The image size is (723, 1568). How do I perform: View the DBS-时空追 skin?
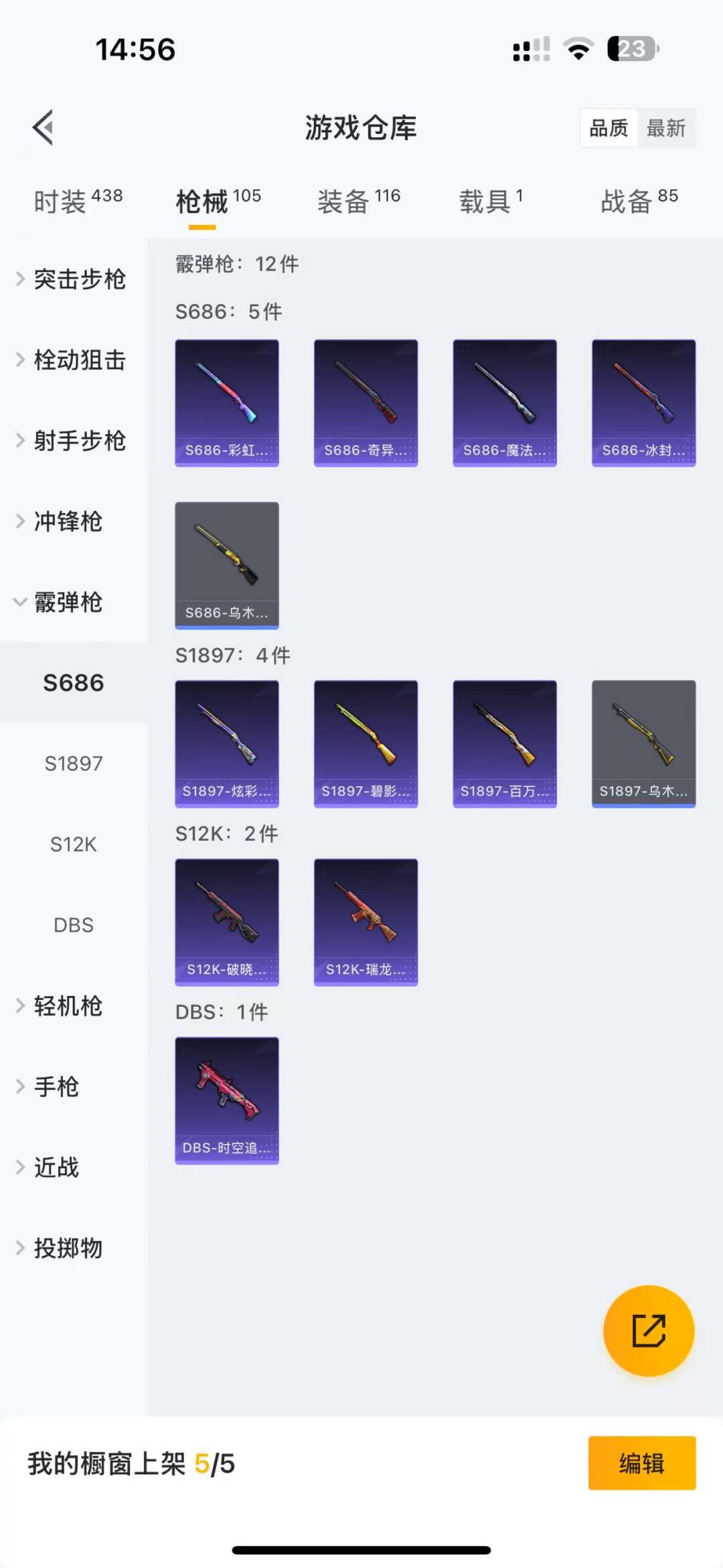point(227,1100)
